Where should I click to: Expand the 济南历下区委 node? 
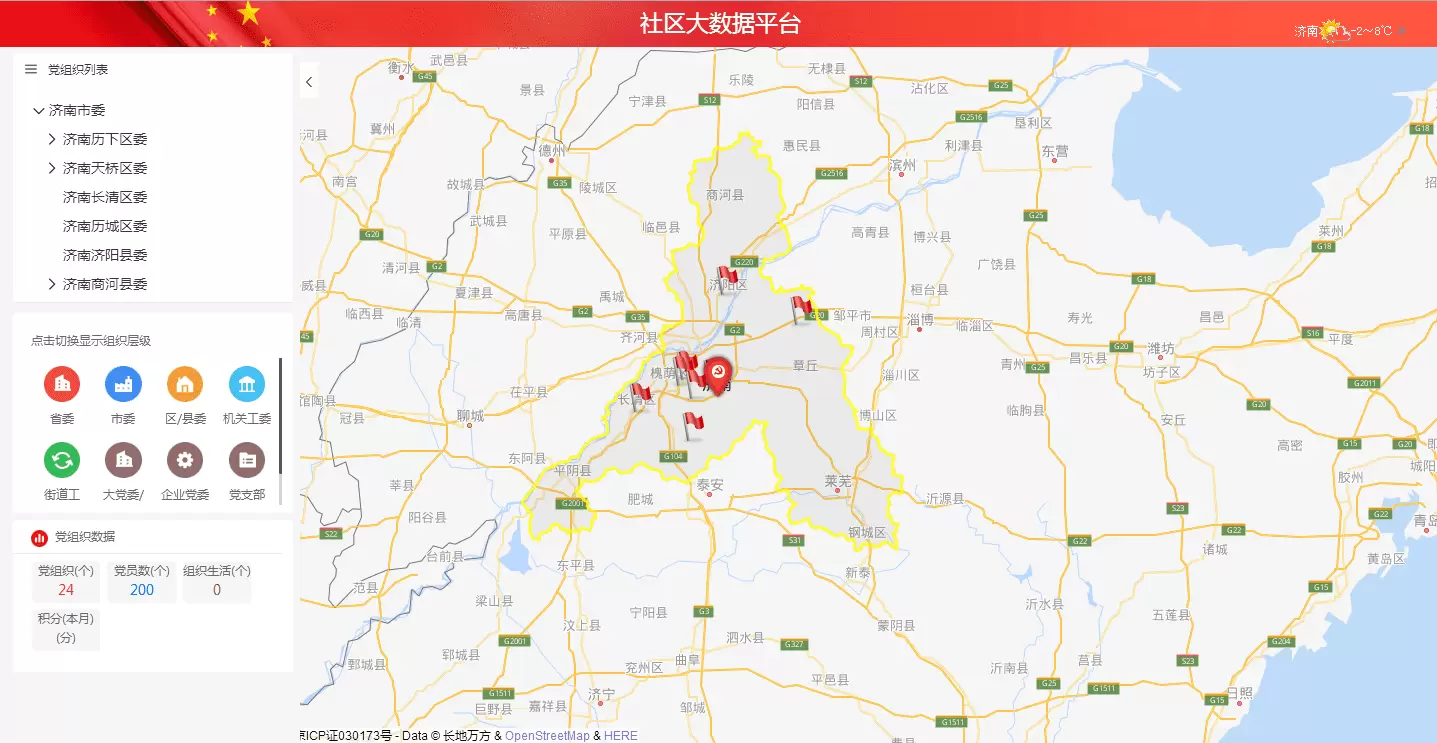(x=52, y=139)
